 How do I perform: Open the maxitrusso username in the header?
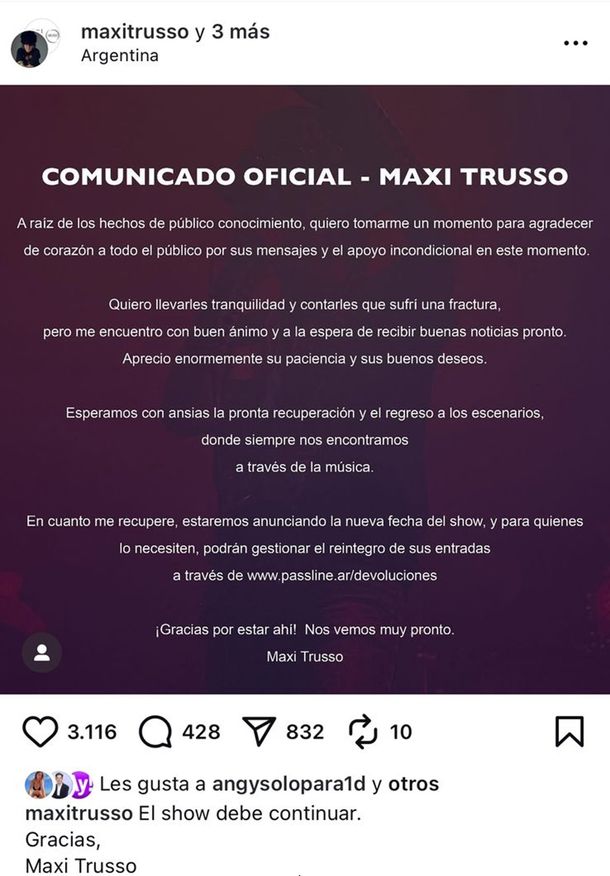click(x=134, y=32)
